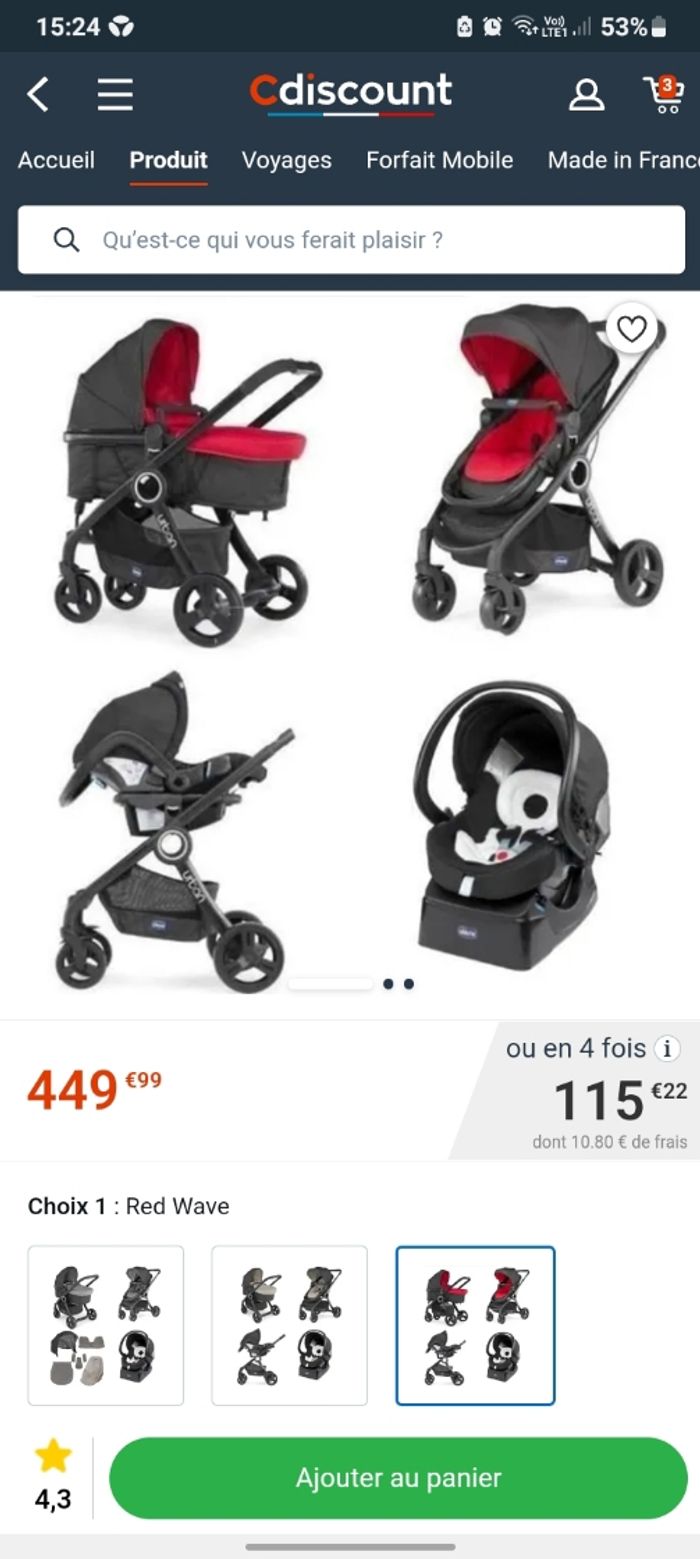Show info about paying in 4 fois
Image resolution: width=700 pixels, height=1559 pixels.
click(667, 1048)
